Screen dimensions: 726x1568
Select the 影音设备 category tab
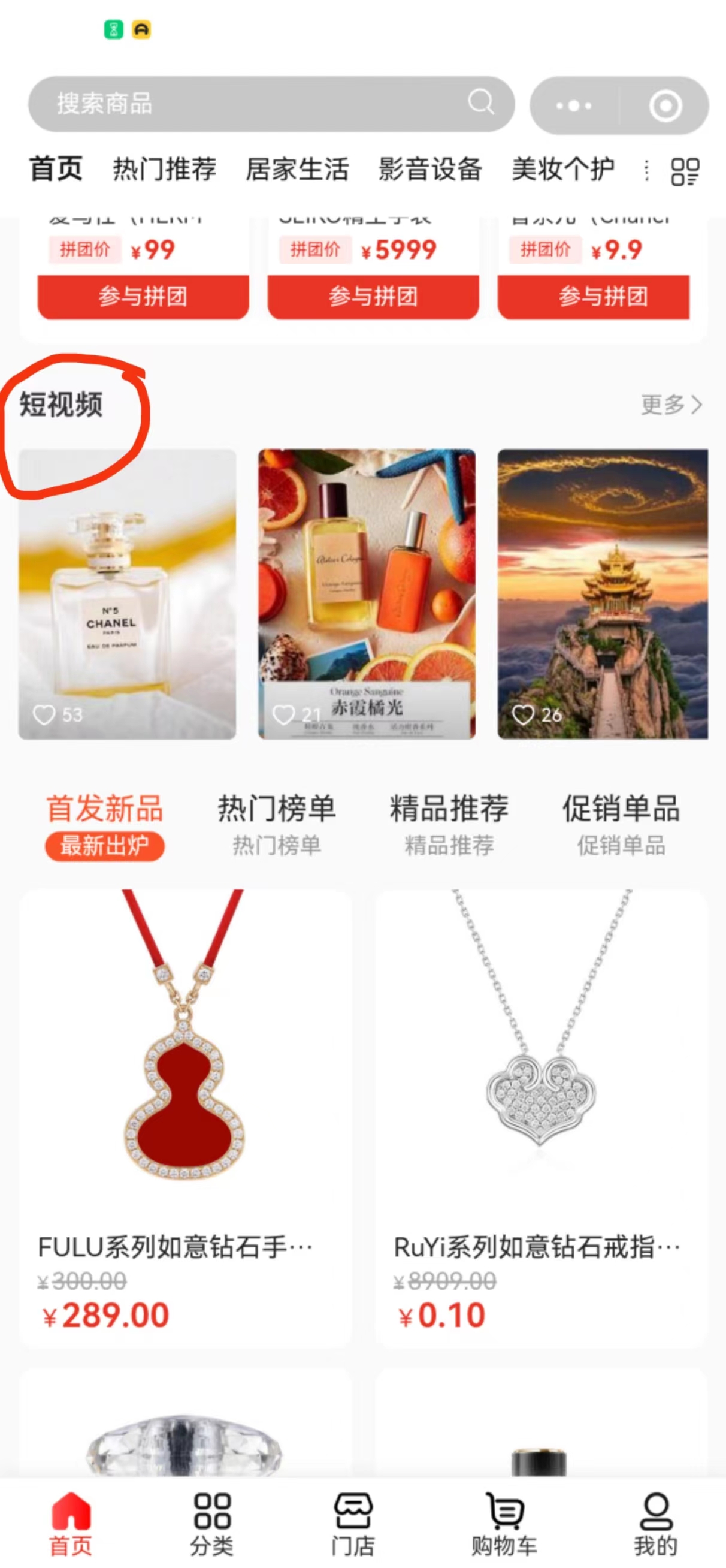point(429,169)
